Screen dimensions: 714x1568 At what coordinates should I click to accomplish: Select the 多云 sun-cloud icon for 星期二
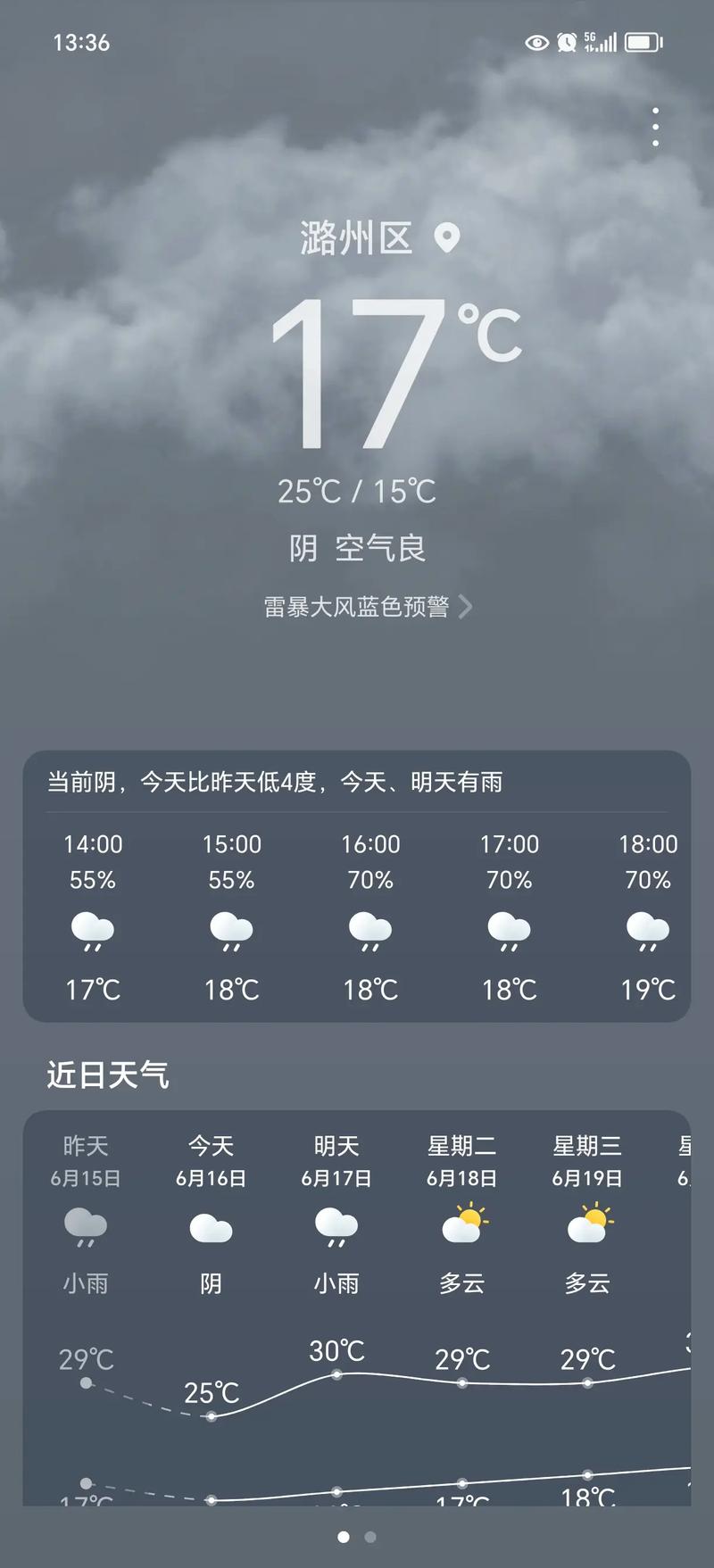[462, 1224]
